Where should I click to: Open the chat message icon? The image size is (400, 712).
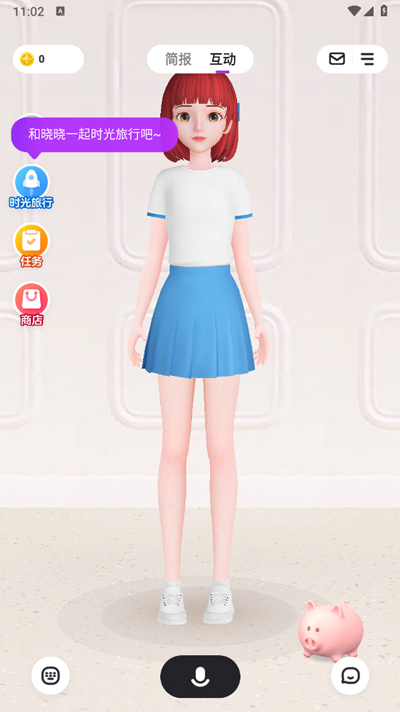click(x=350, y=676)
